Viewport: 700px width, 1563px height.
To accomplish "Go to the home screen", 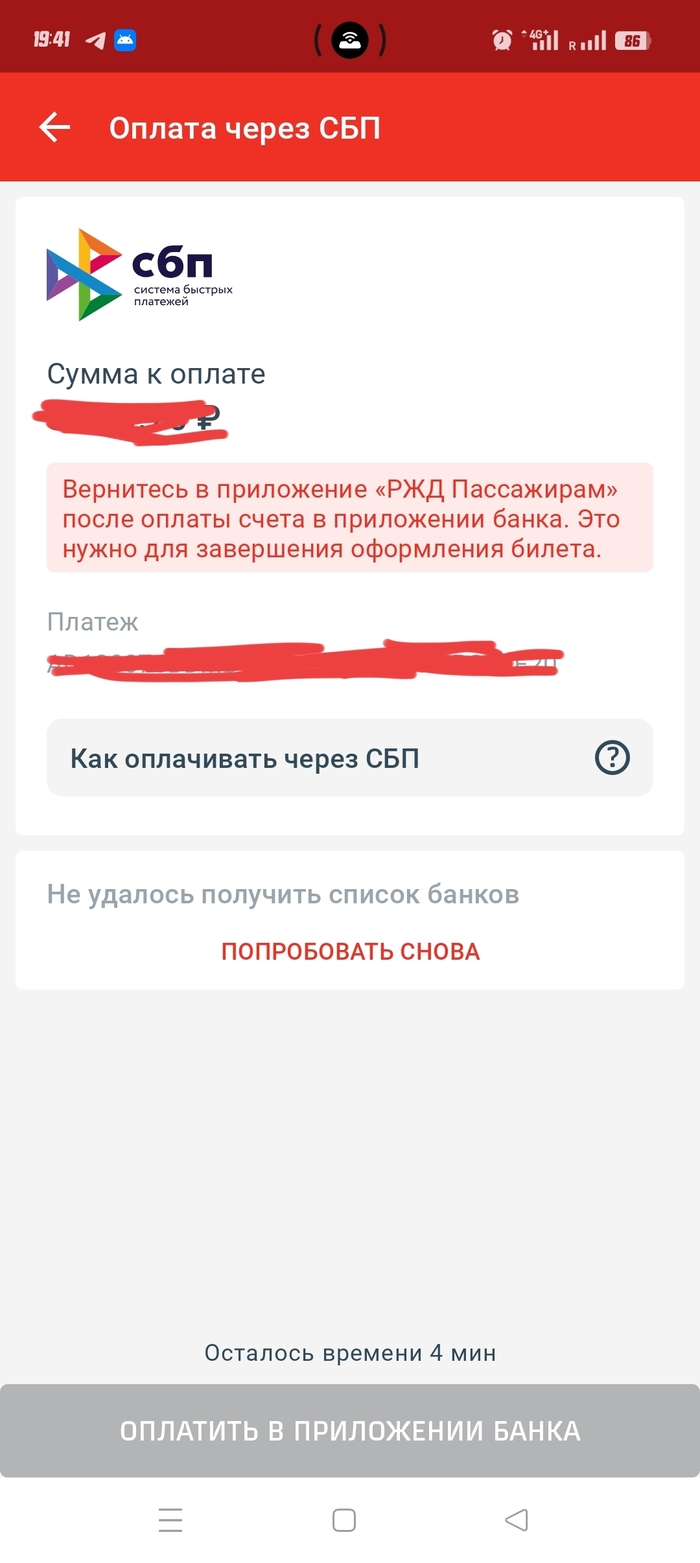I will click(x=344, y=1521).
